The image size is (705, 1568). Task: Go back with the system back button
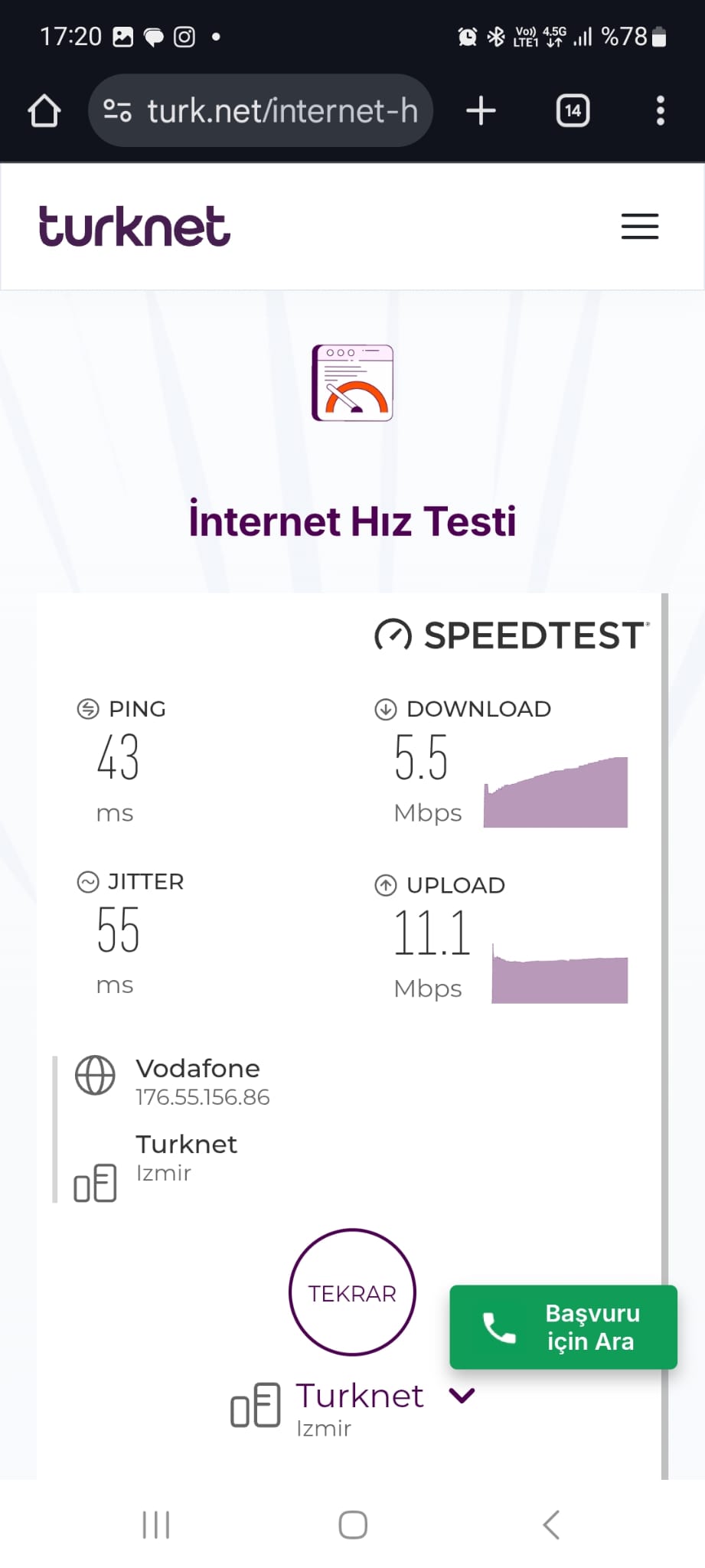(x=551, y=1524)
